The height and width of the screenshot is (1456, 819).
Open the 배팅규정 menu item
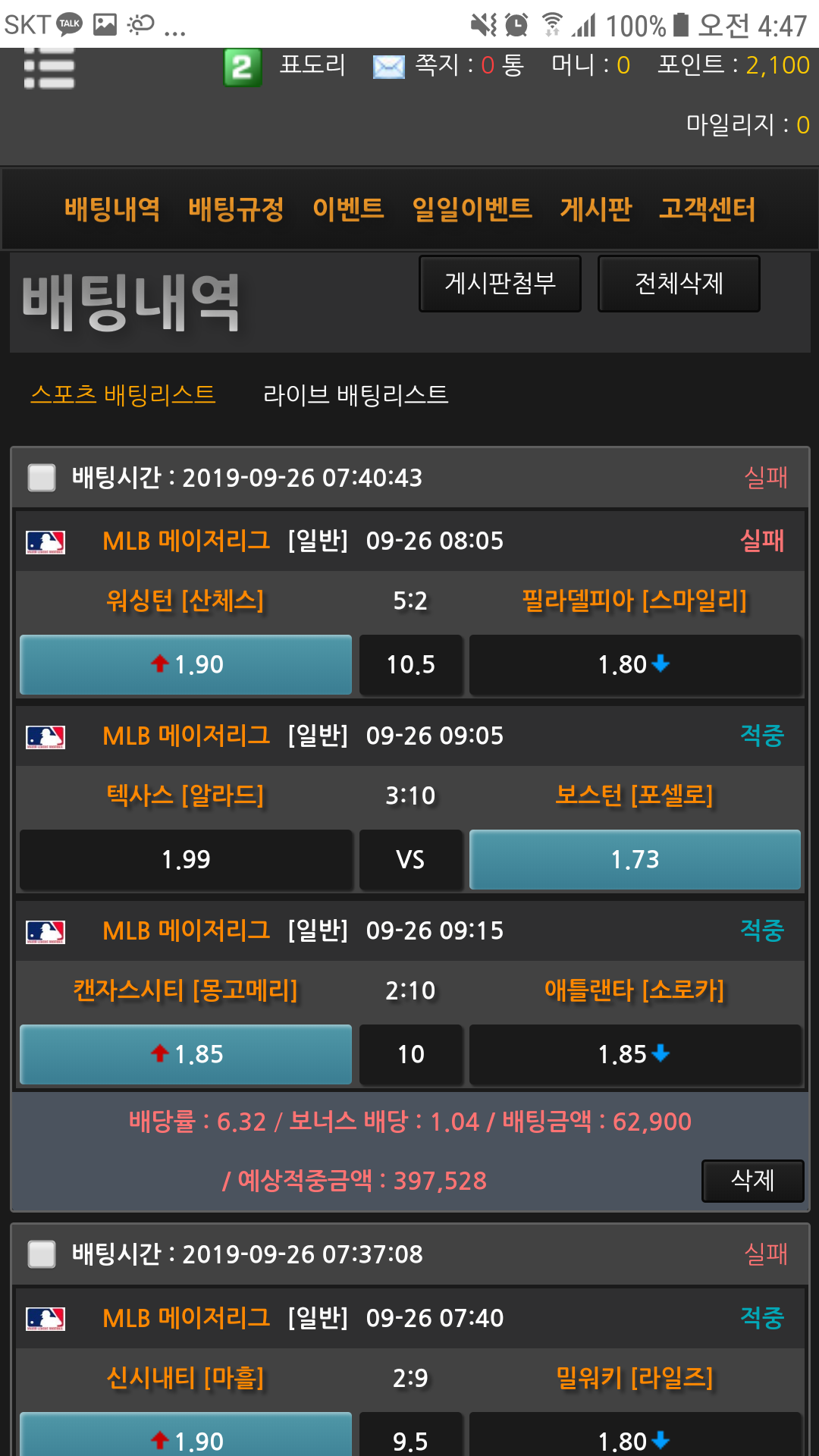tap(236, 209)
